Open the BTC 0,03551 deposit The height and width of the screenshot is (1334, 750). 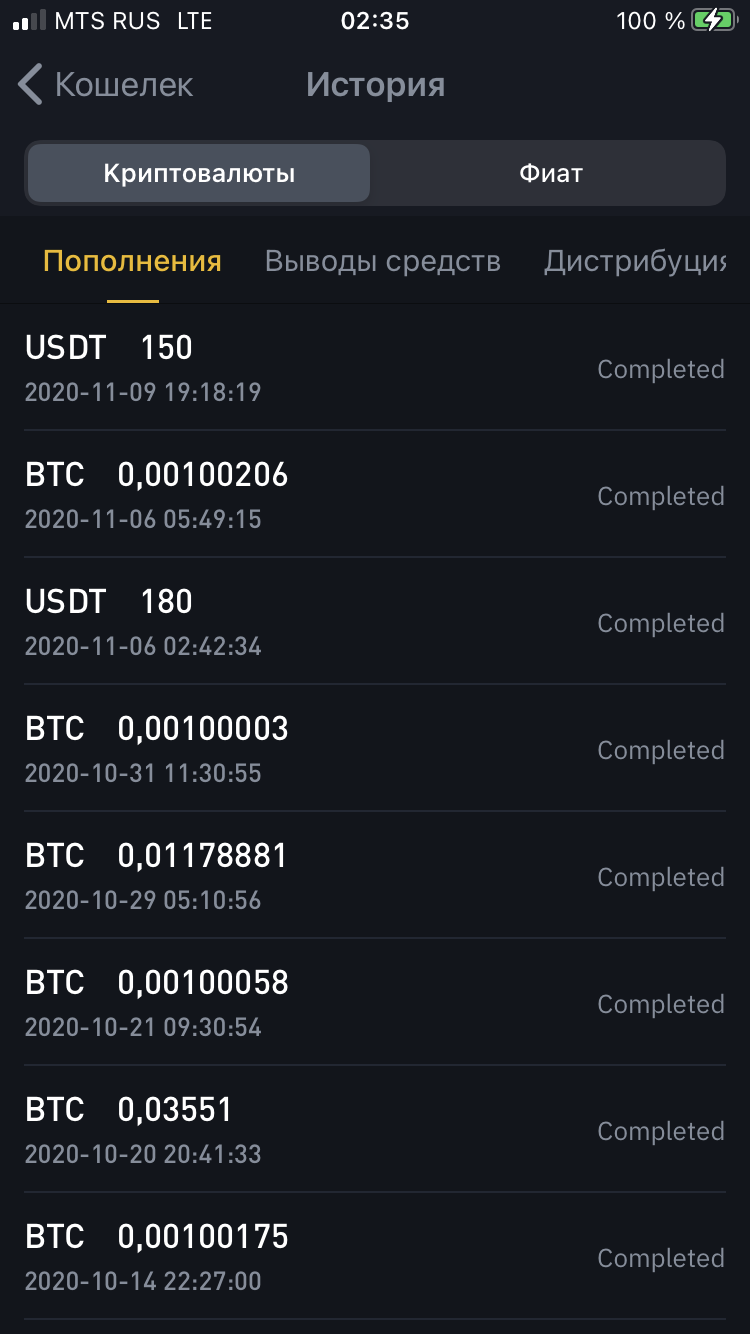tap(375, 1130)
